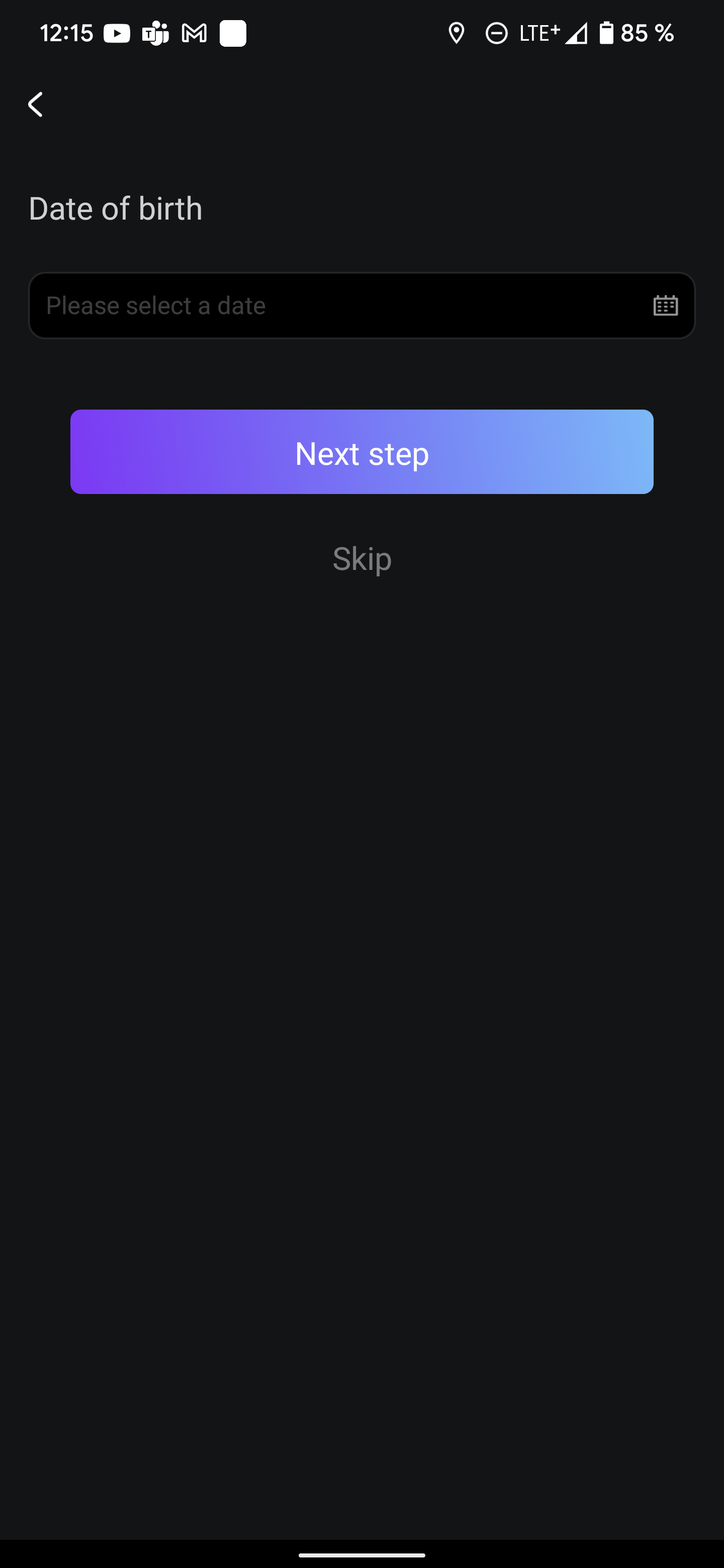Image resolution: width=724 pixels, height=1568 pixels.
Task: Open the calendar picker icon
Action: click(x=666, y=305)
